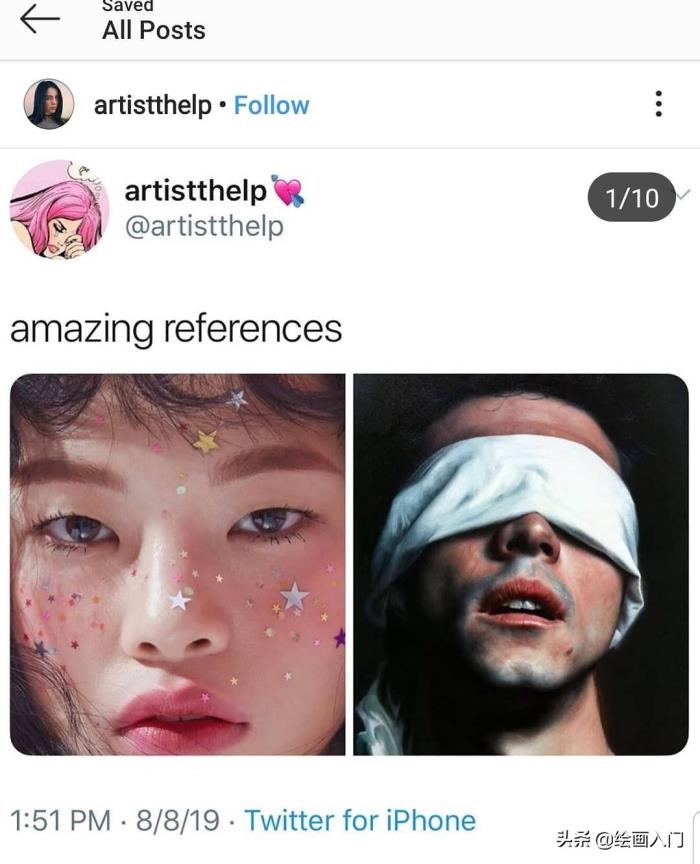Viewport: 700px width, 864px height.
Task: Open the post's three-dot options menu
Action: [x=658, y=104]
